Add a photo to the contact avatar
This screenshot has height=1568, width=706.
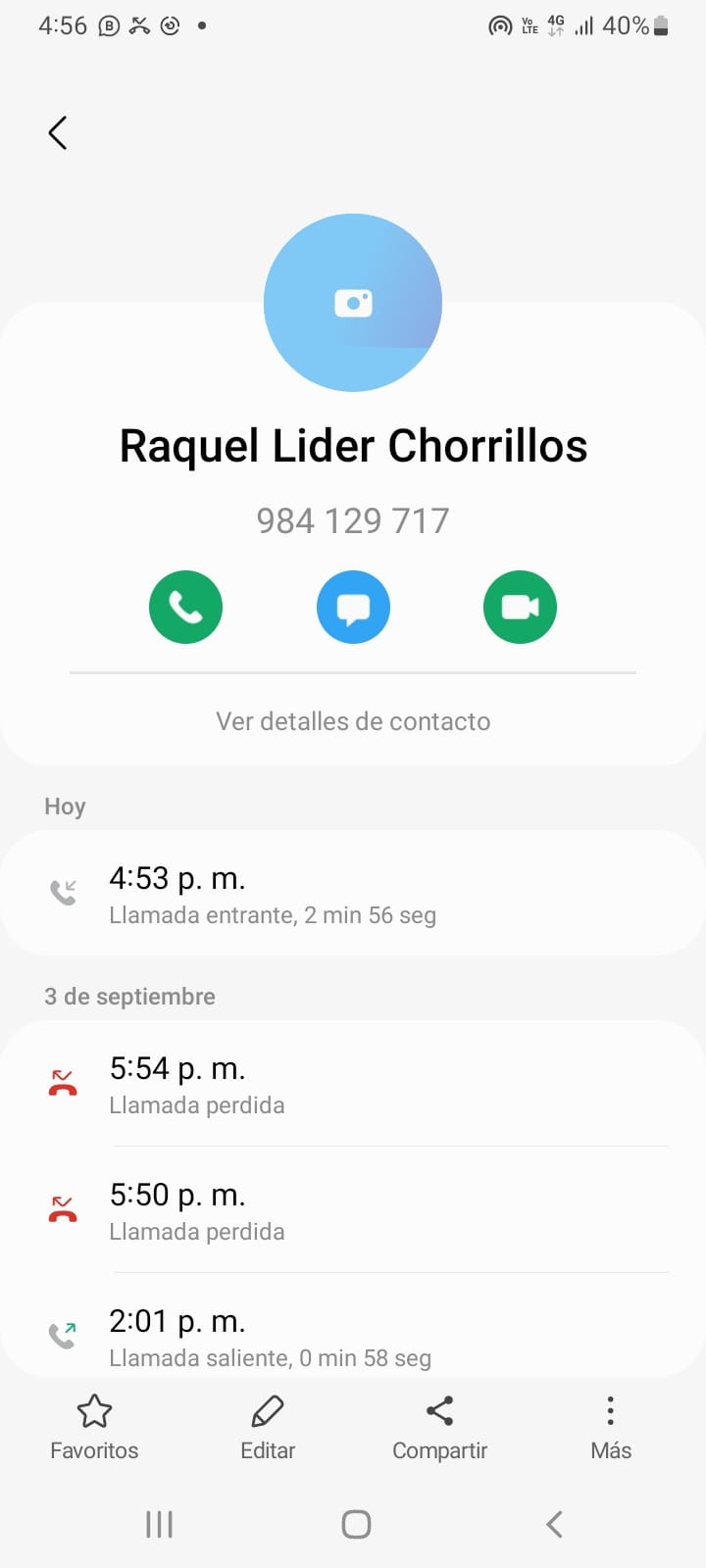click(353, 303)
